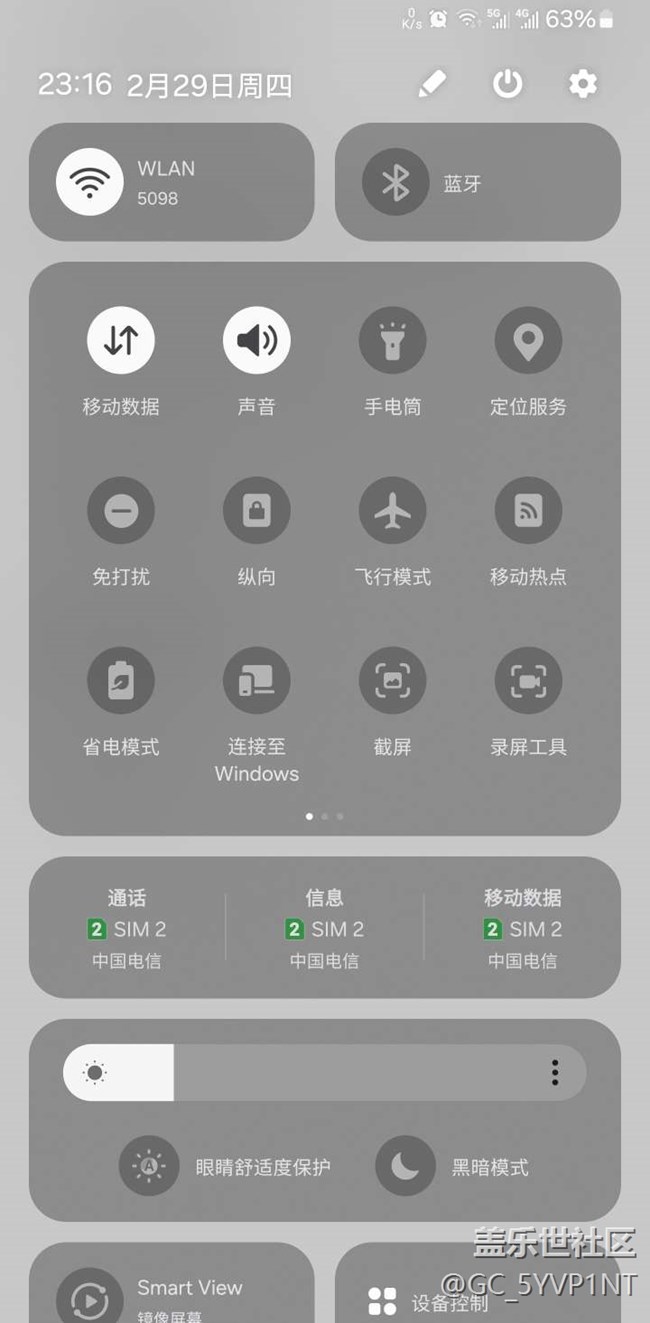The image size is (650, 1323).
Task: Activate Link to Windows (连接至Windows)
Action: 257,681
